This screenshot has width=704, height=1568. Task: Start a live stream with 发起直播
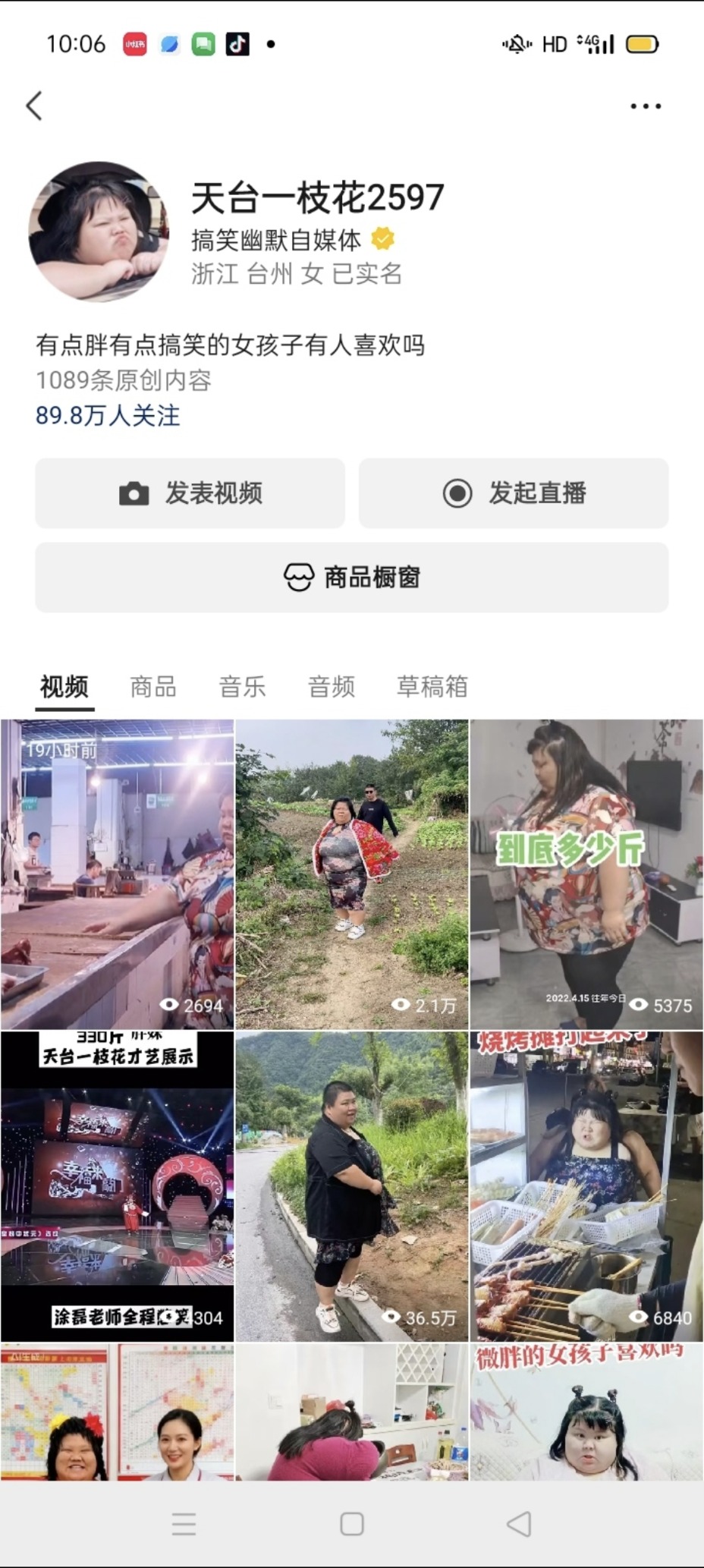(514, 493)
